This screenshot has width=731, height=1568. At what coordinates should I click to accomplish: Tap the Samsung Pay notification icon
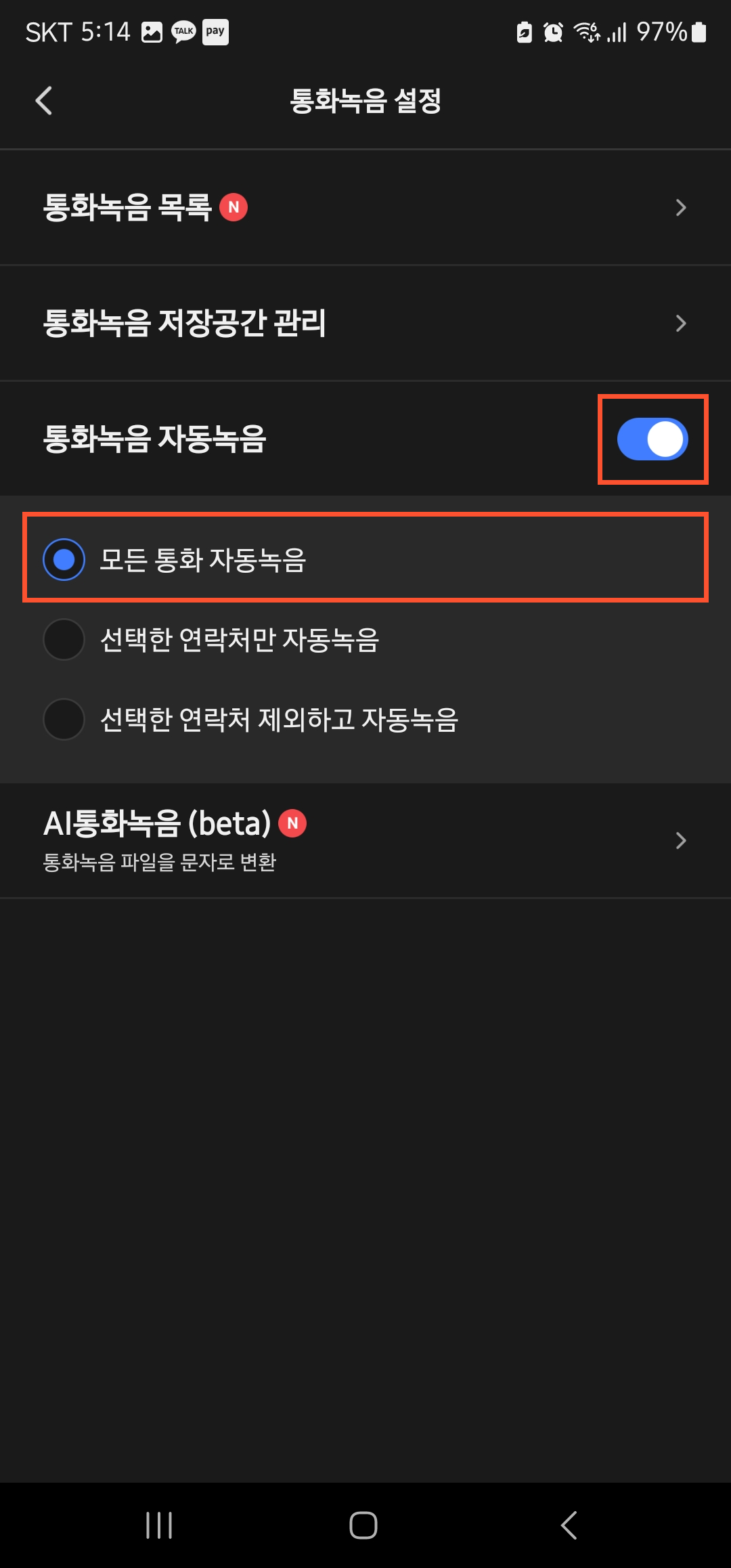(x=215, y=31)
